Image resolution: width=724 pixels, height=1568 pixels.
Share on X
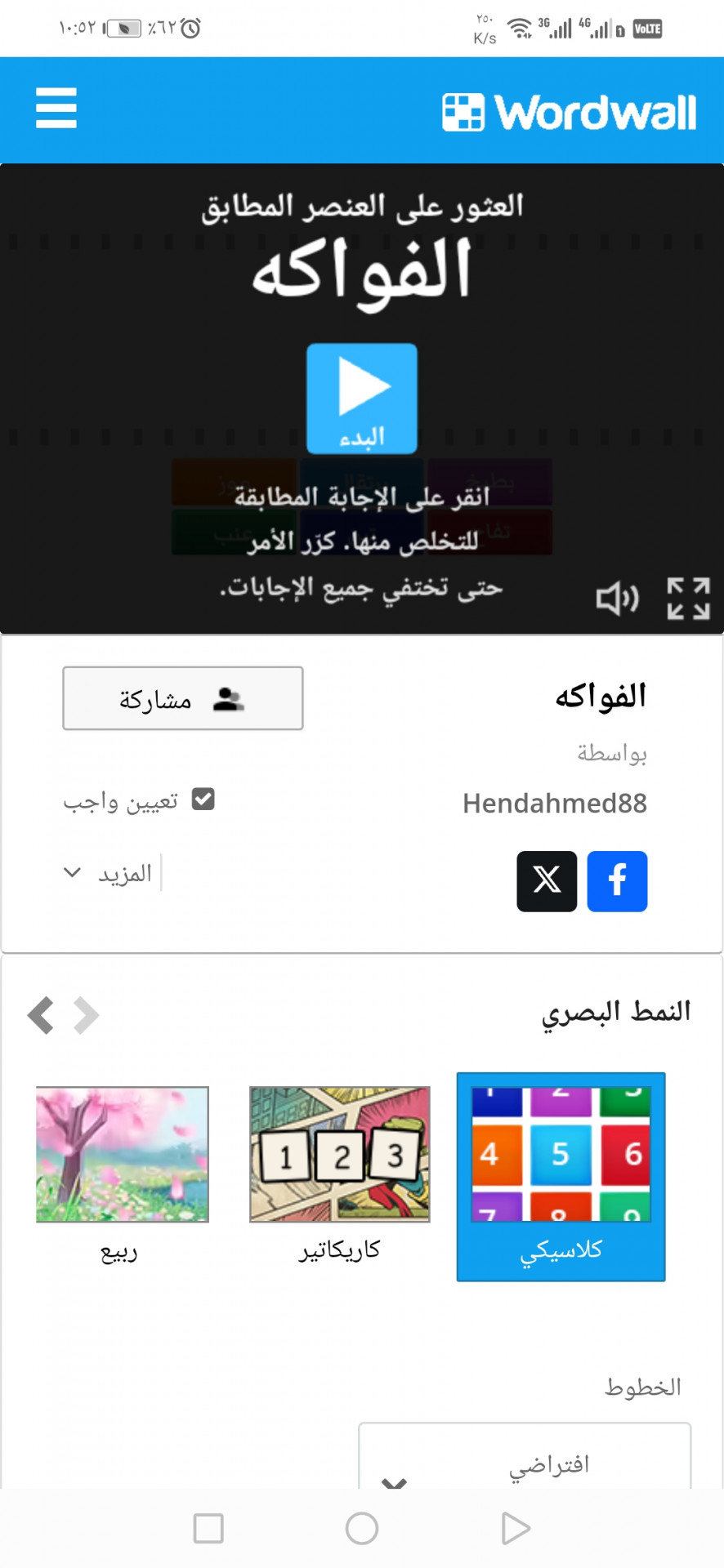pyautogui.click(x=547, y=881)
